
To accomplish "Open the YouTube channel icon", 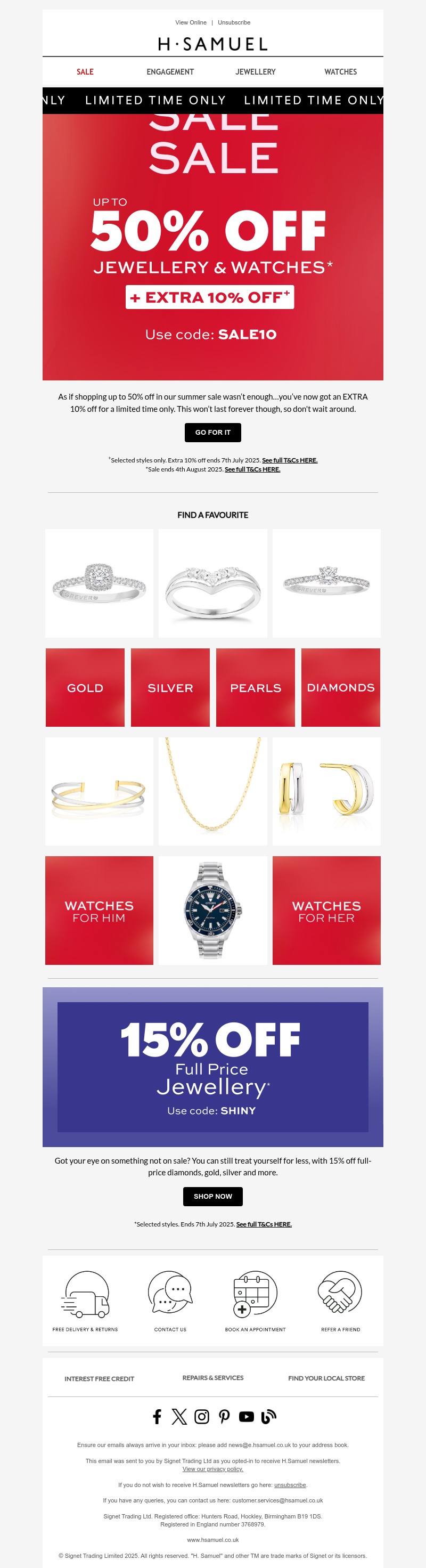I will click(247, 1417).
